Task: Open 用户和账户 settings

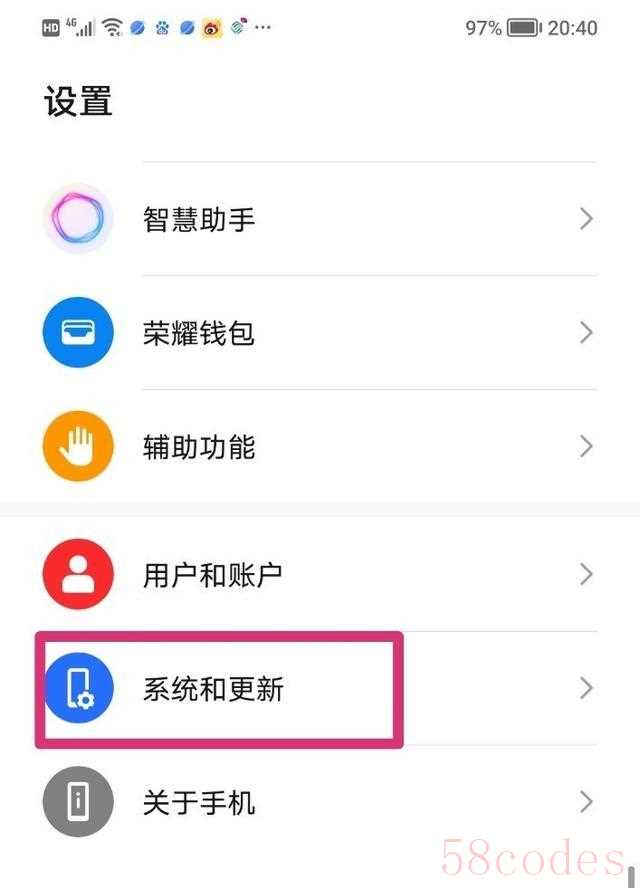Action: coord(320,575)
